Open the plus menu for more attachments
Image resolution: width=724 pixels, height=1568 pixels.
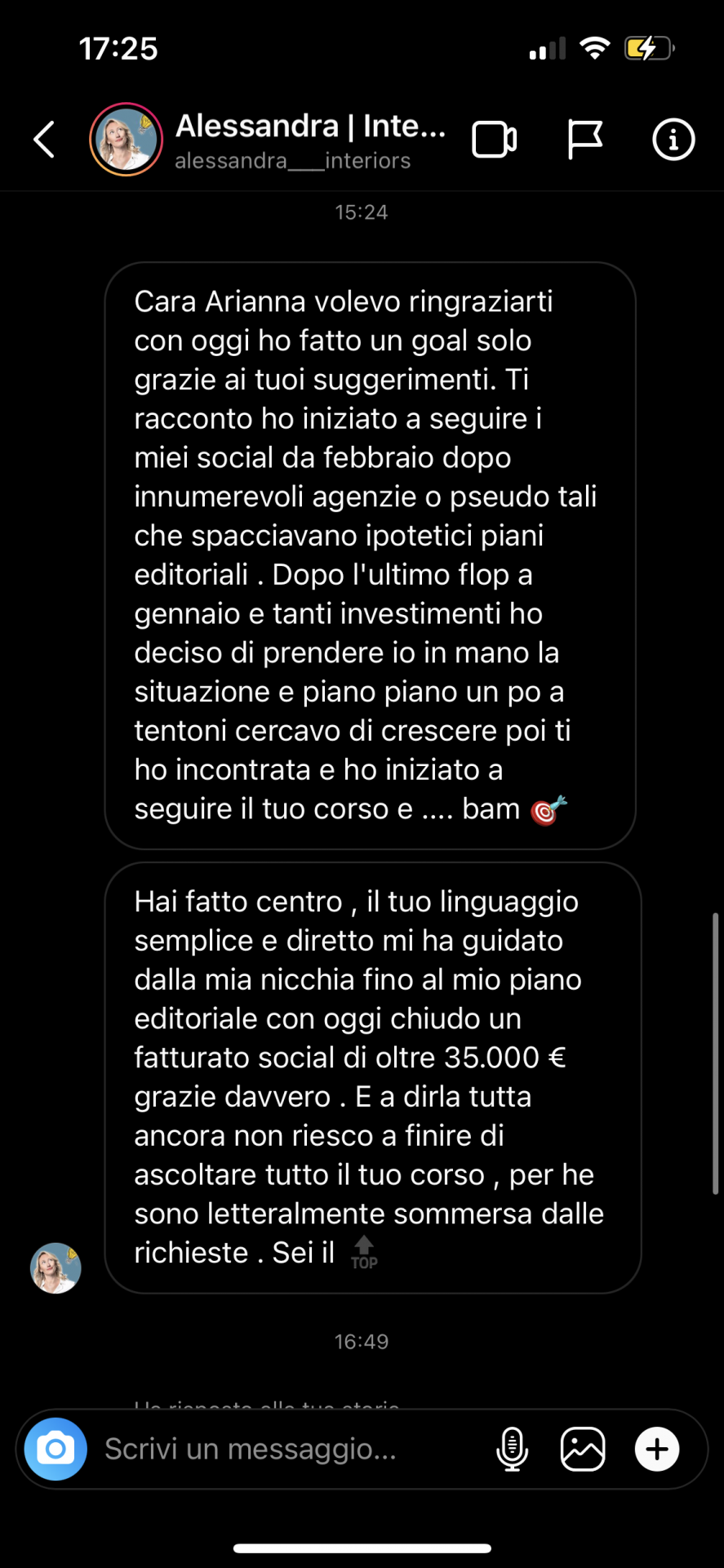(x=657, y=1449)
